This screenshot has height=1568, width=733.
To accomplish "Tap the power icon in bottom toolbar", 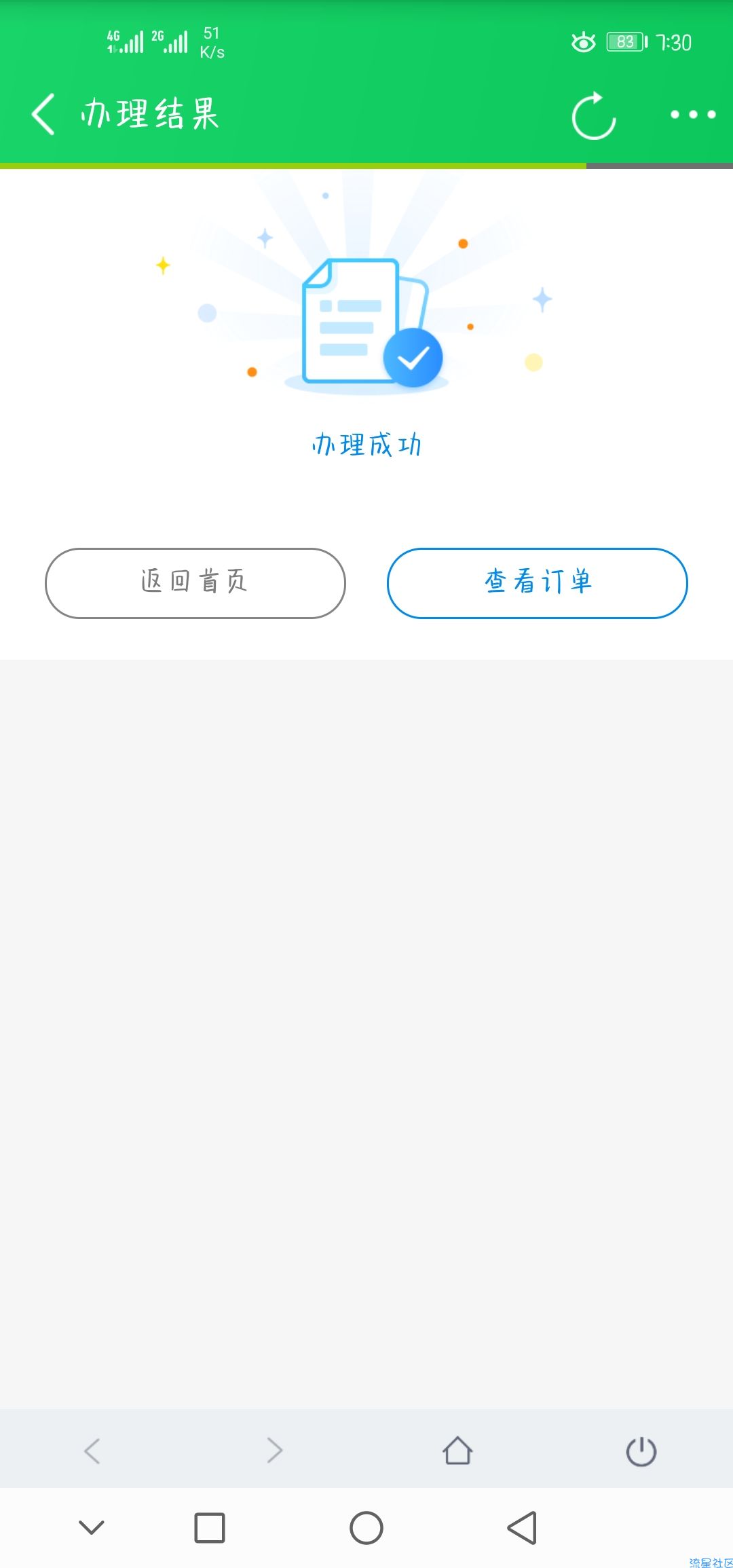I will [641, 1451].
